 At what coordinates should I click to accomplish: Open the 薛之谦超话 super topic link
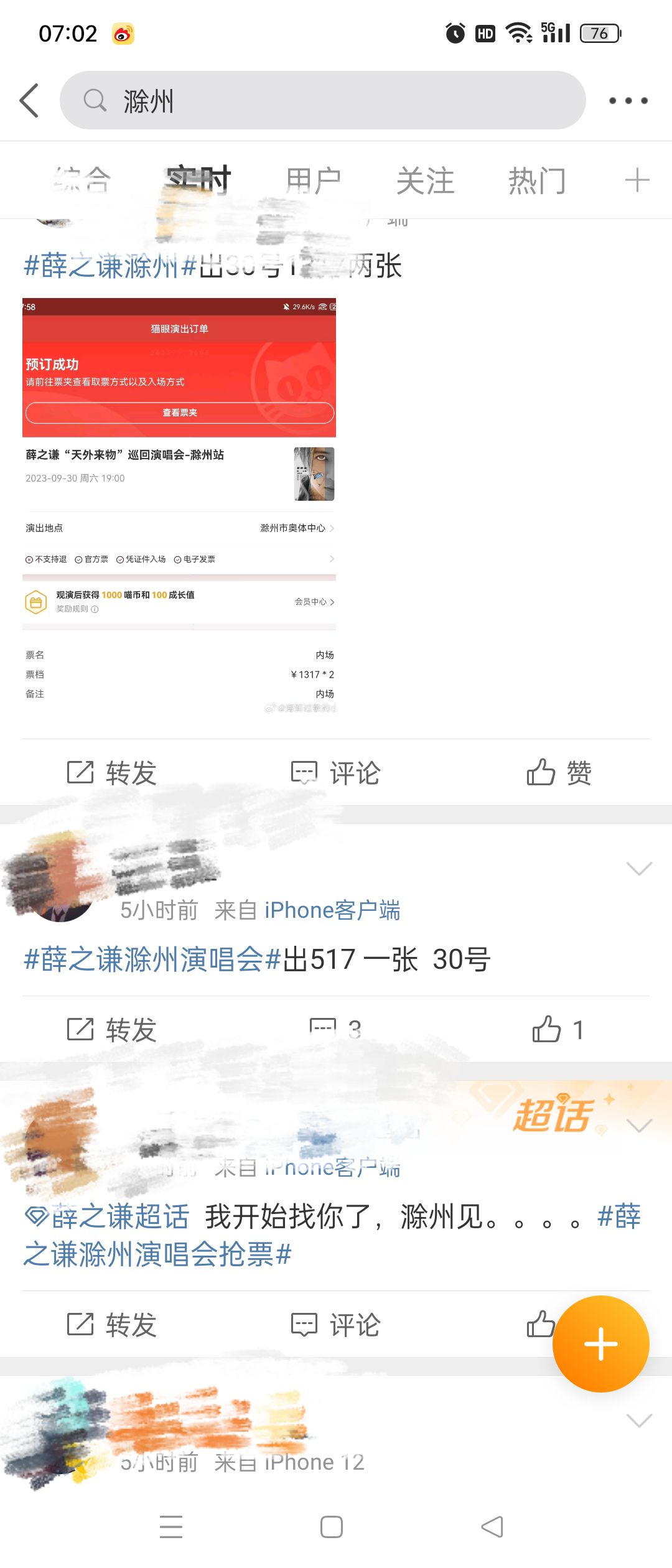(x=107, y=1216)
